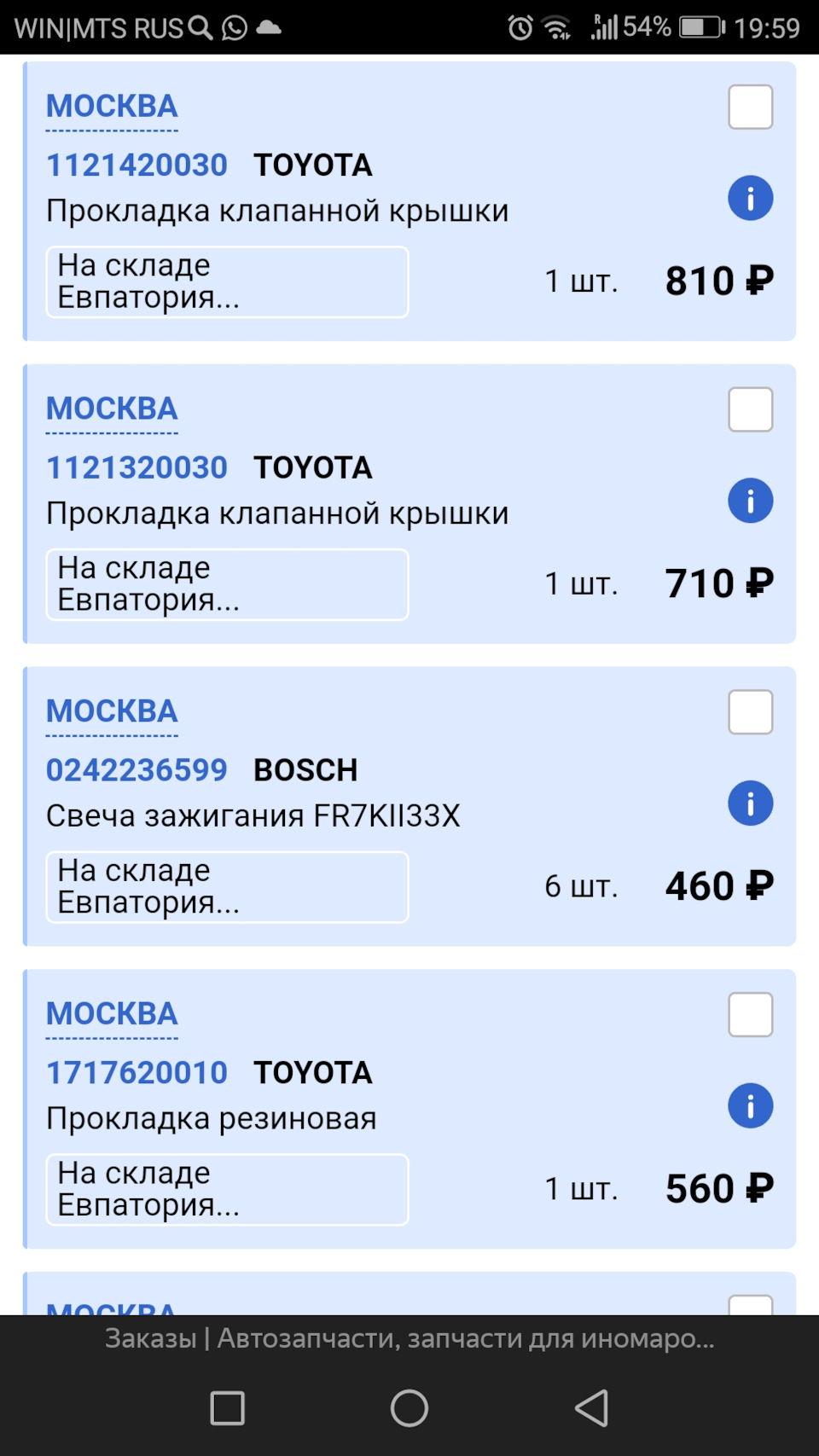Open recent apps with the square button
The image size is (819, 1456).
pyautogui.click(x=226, y=1409)
